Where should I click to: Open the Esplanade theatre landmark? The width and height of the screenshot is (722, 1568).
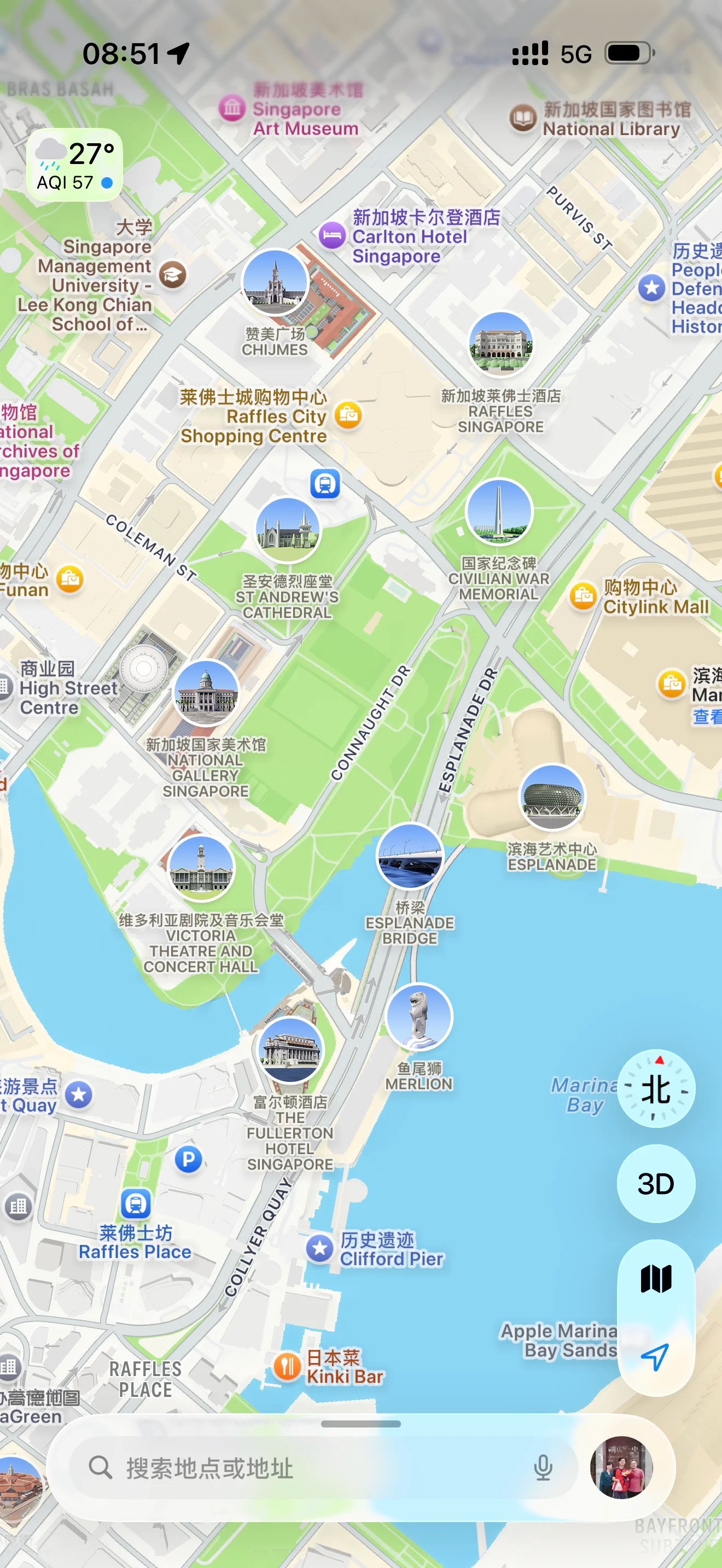(552, 797)
